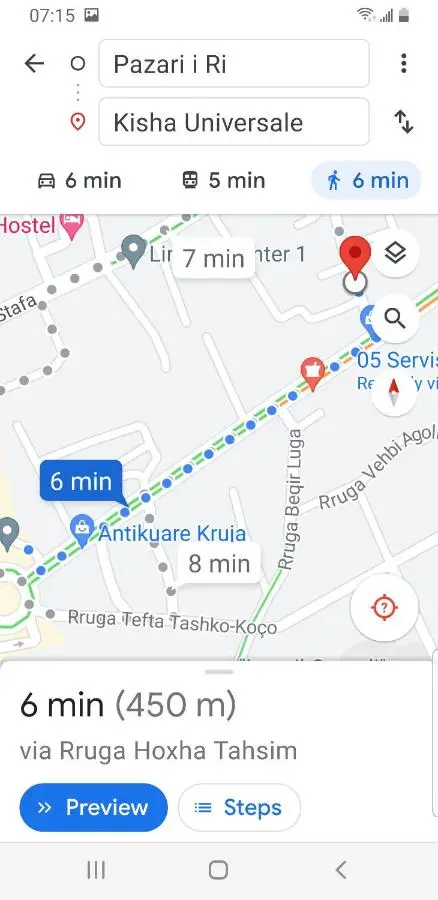The image size is (438, 900).
Task: Start route Preview
Action: pos(94,808)
